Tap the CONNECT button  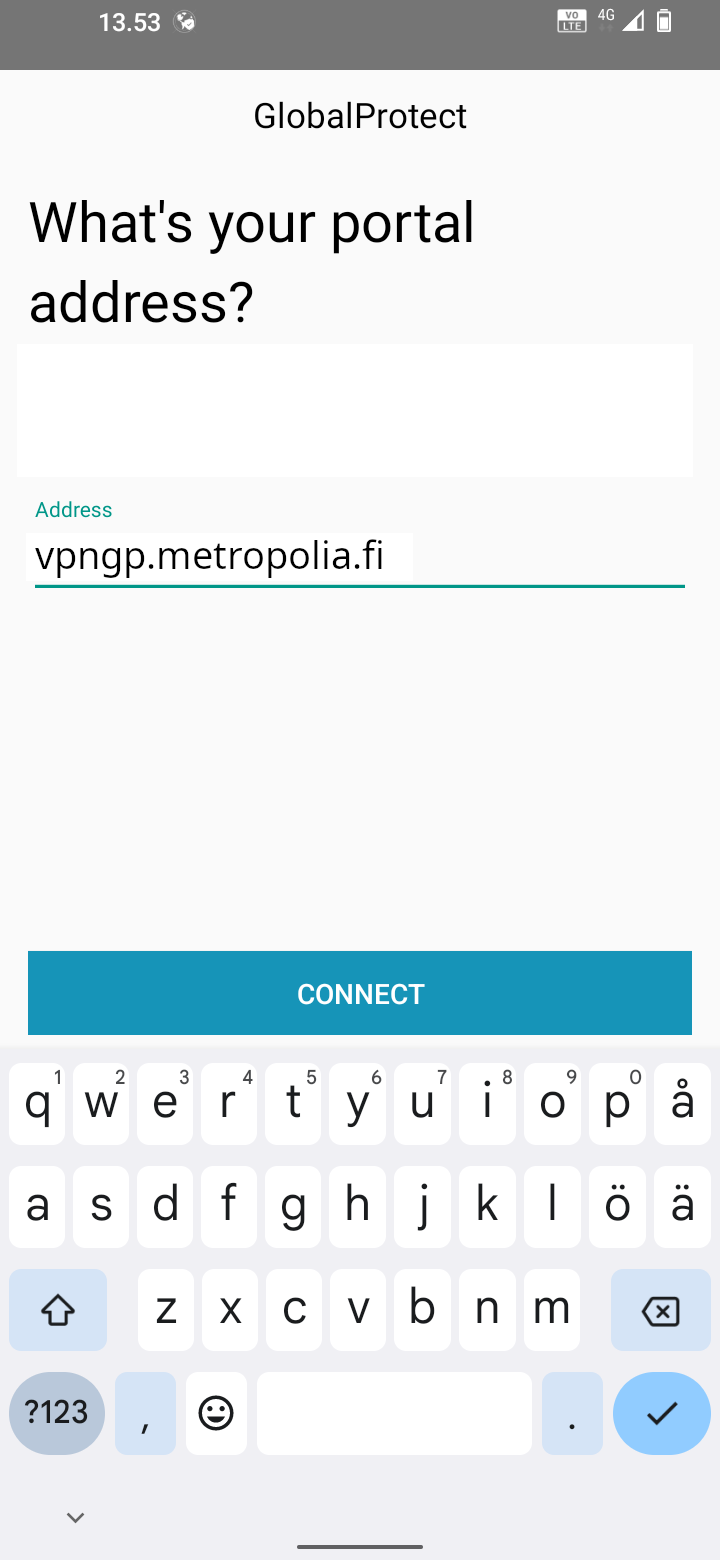click(360, 993)
